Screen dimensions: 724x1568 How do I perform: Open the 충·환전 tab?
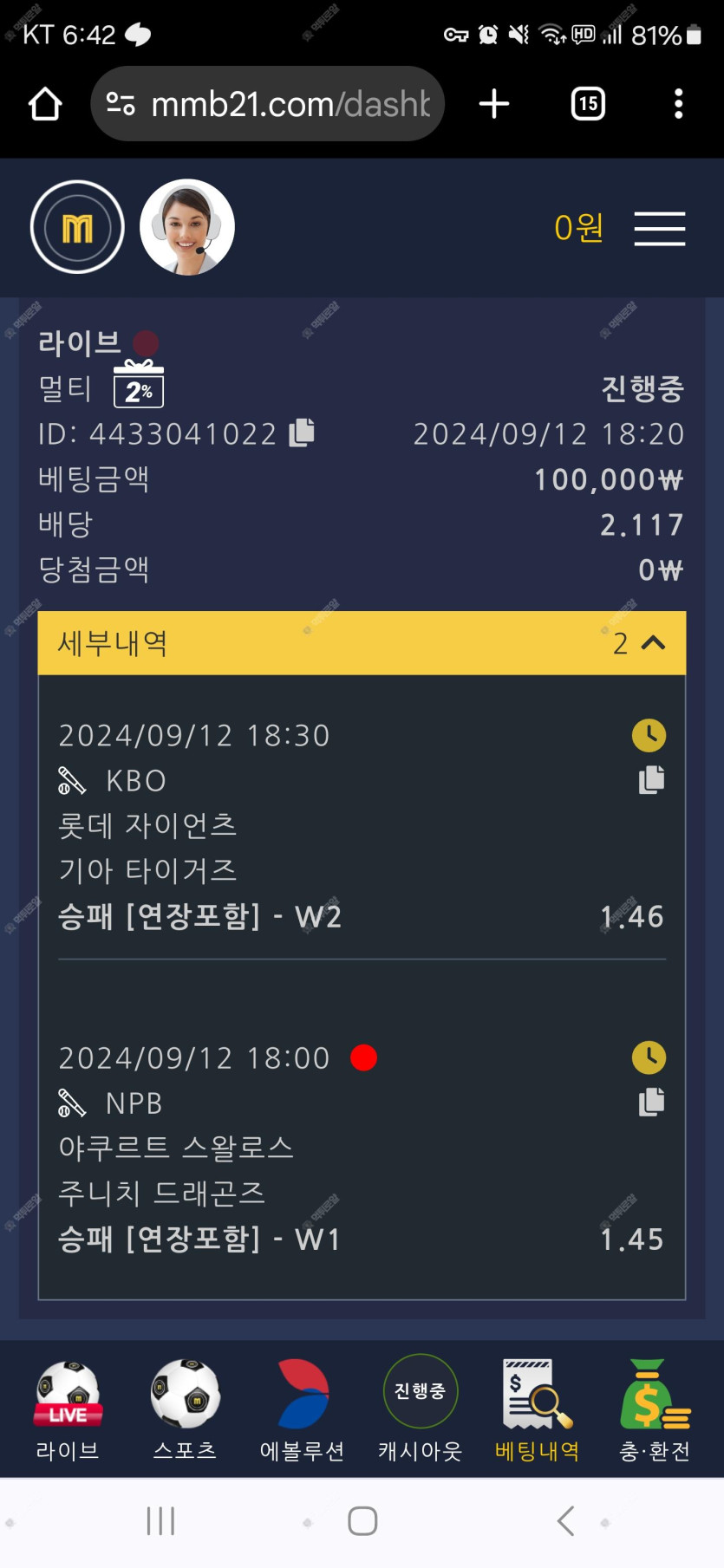pos(655,1410)
